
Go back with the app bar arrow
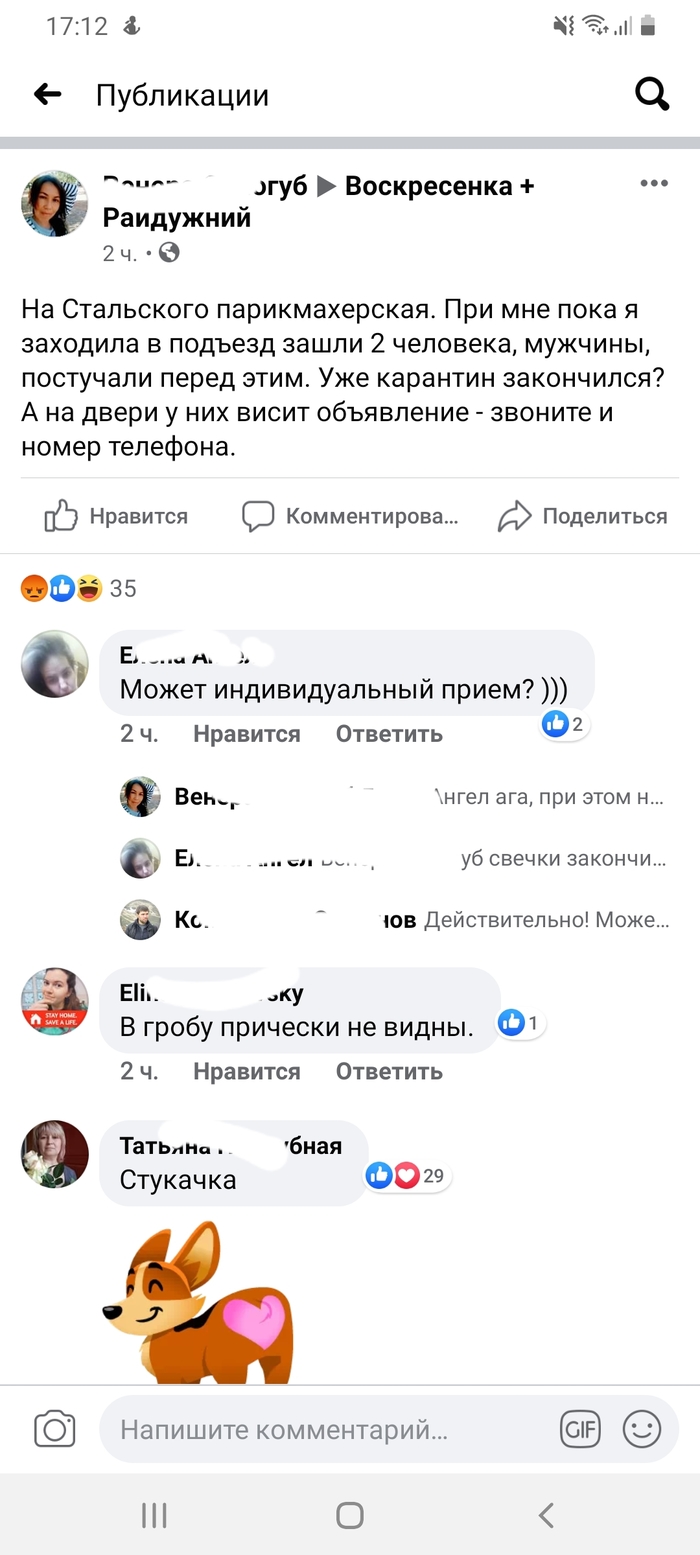click(x=47, y=94)
